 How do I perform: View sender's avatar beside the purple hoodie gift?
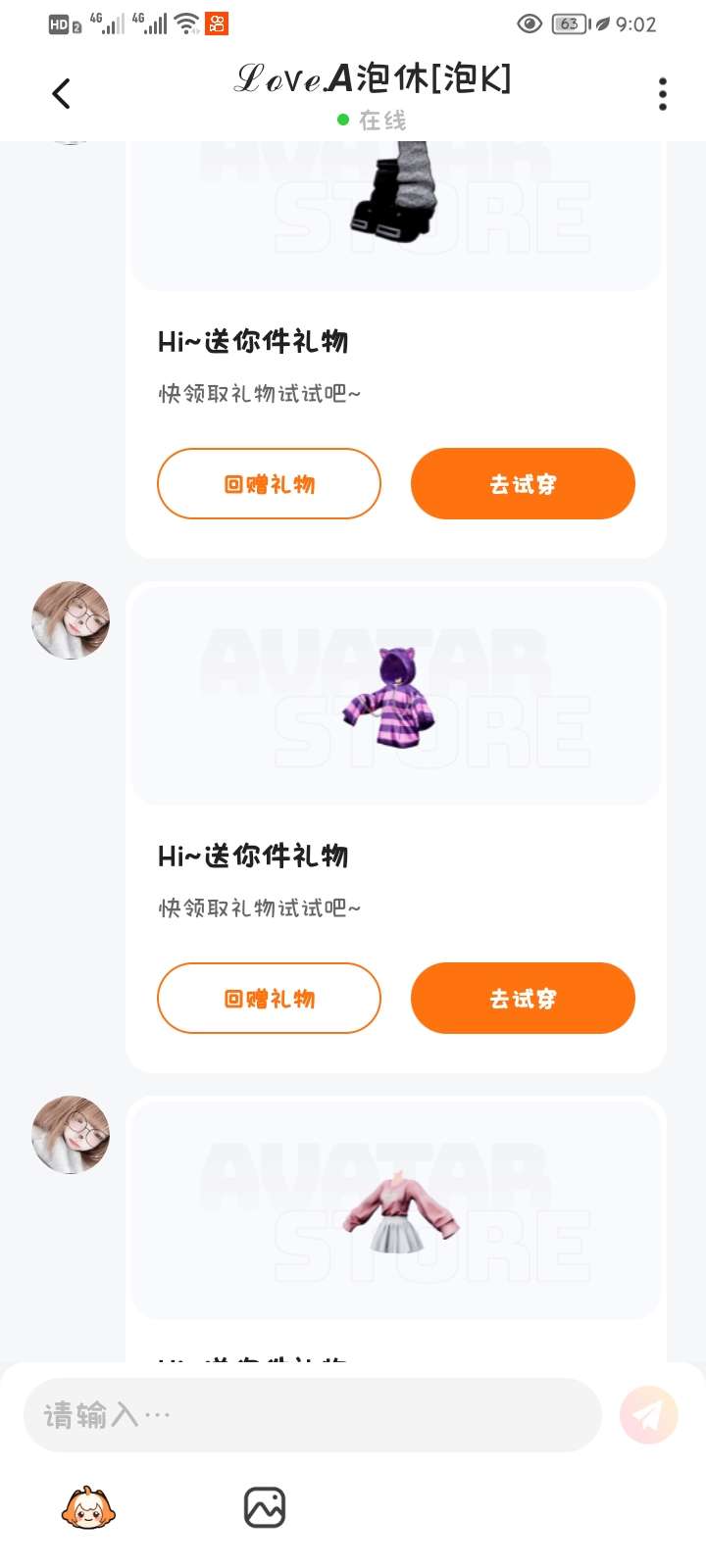[x=71, y=620]
